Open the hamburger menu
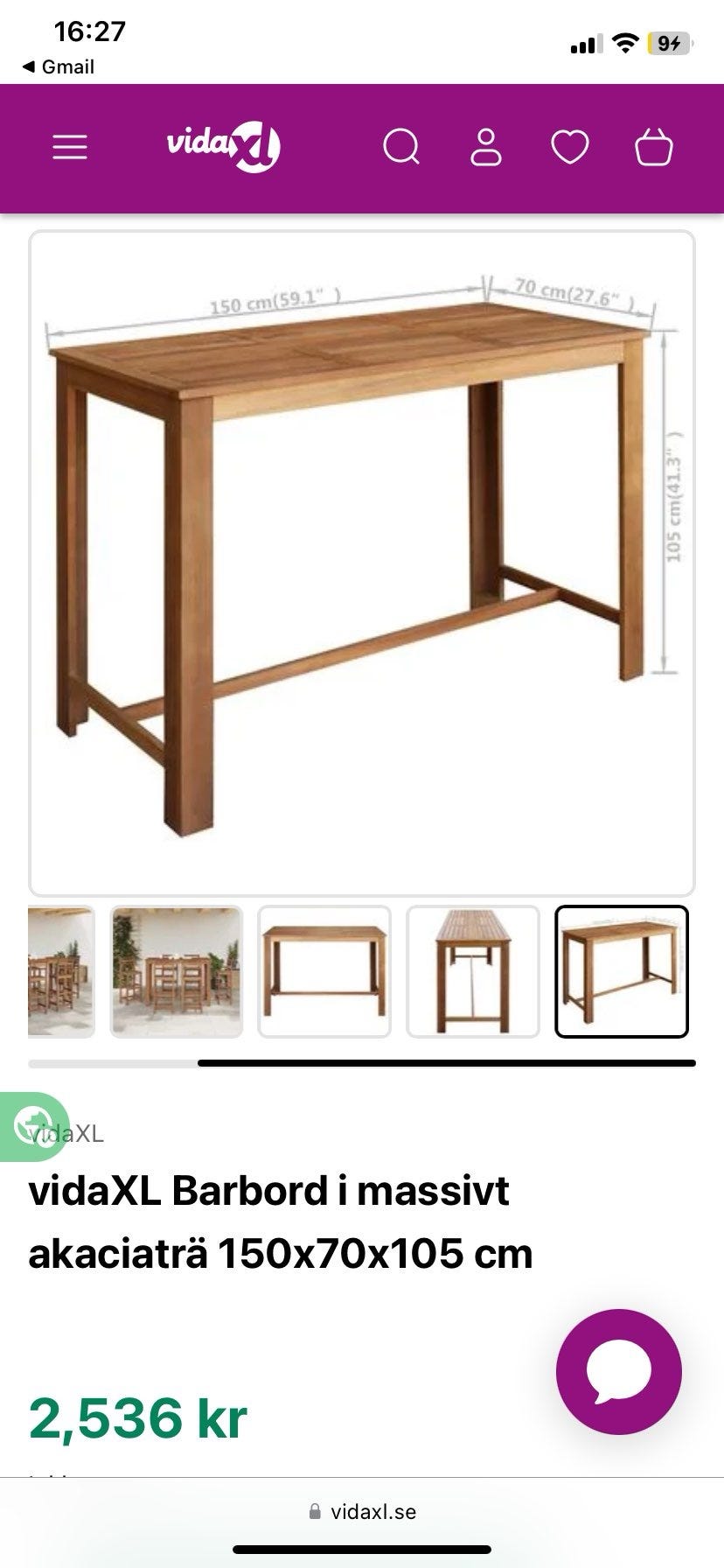Viewport: 724px width, 1568px height. (x=70, y=147)
